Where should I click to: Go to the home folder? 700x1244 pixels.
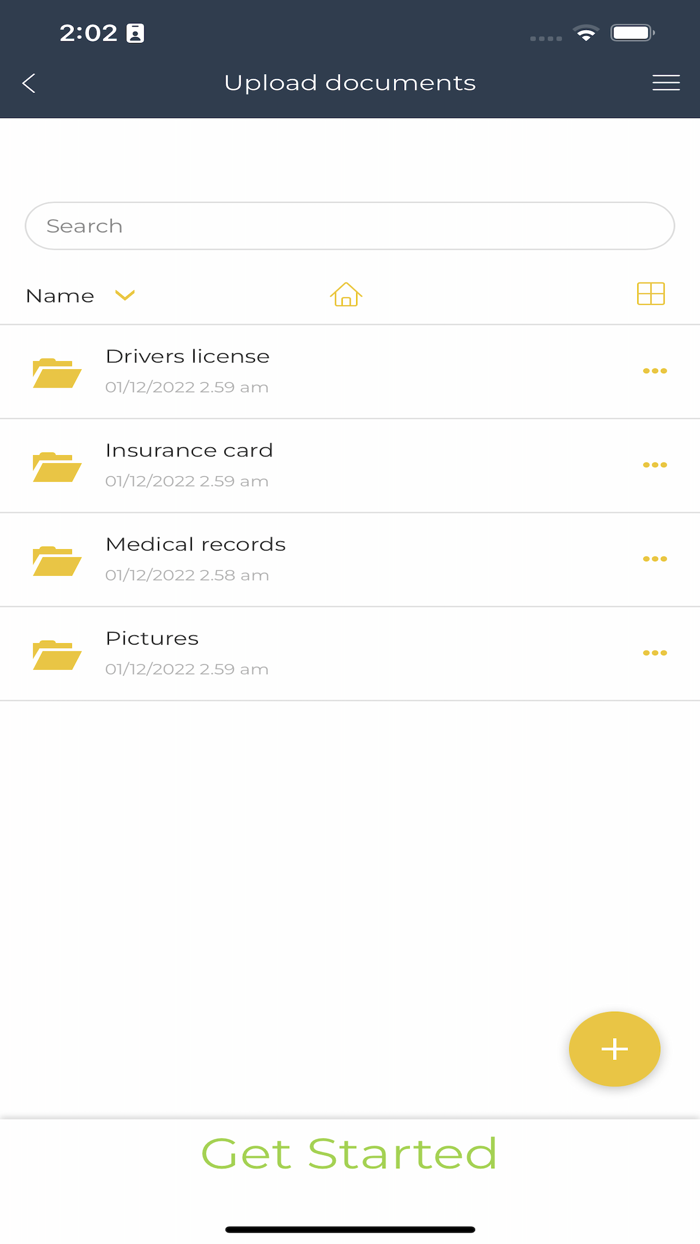coord(346,294)
